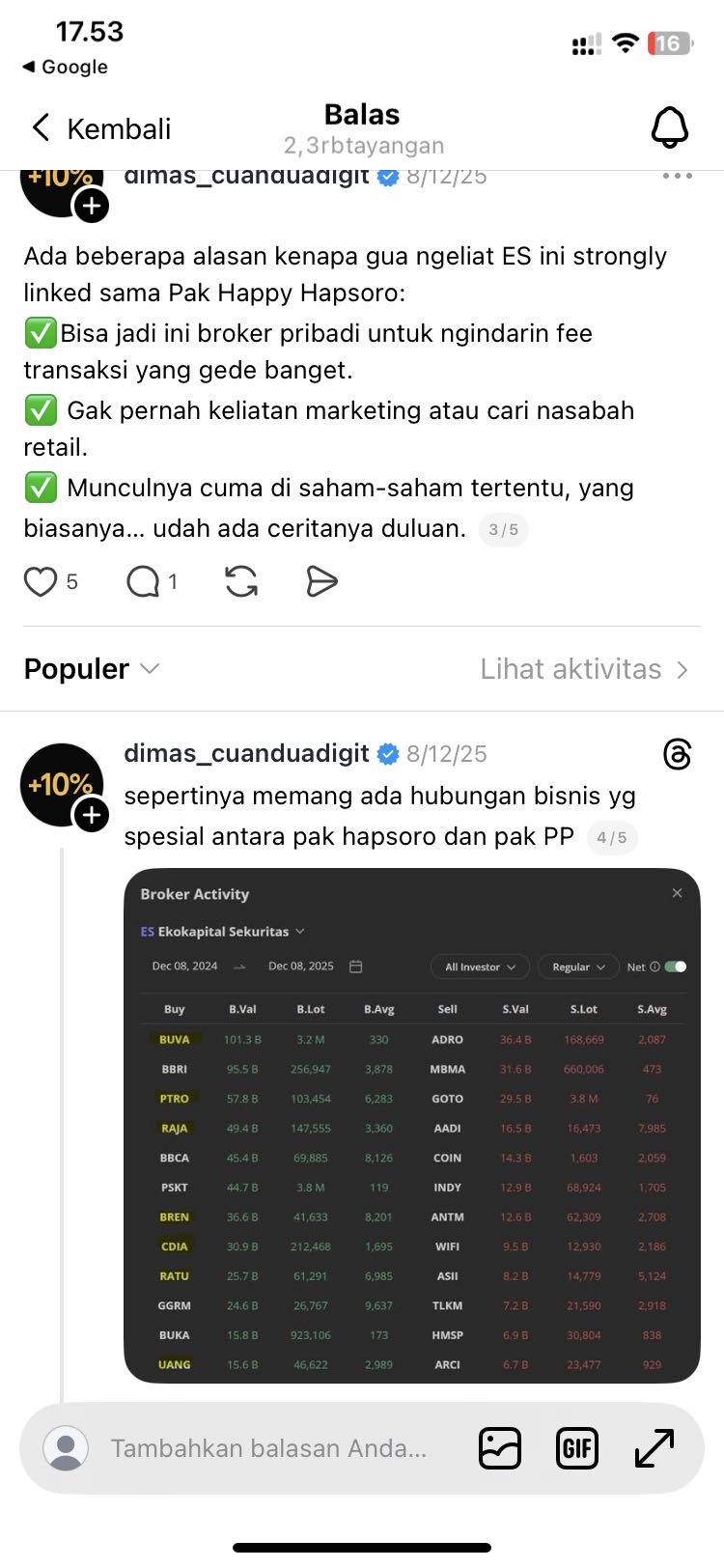
Task: Tap the Threads logo icon on the reply
Action: 677,754
